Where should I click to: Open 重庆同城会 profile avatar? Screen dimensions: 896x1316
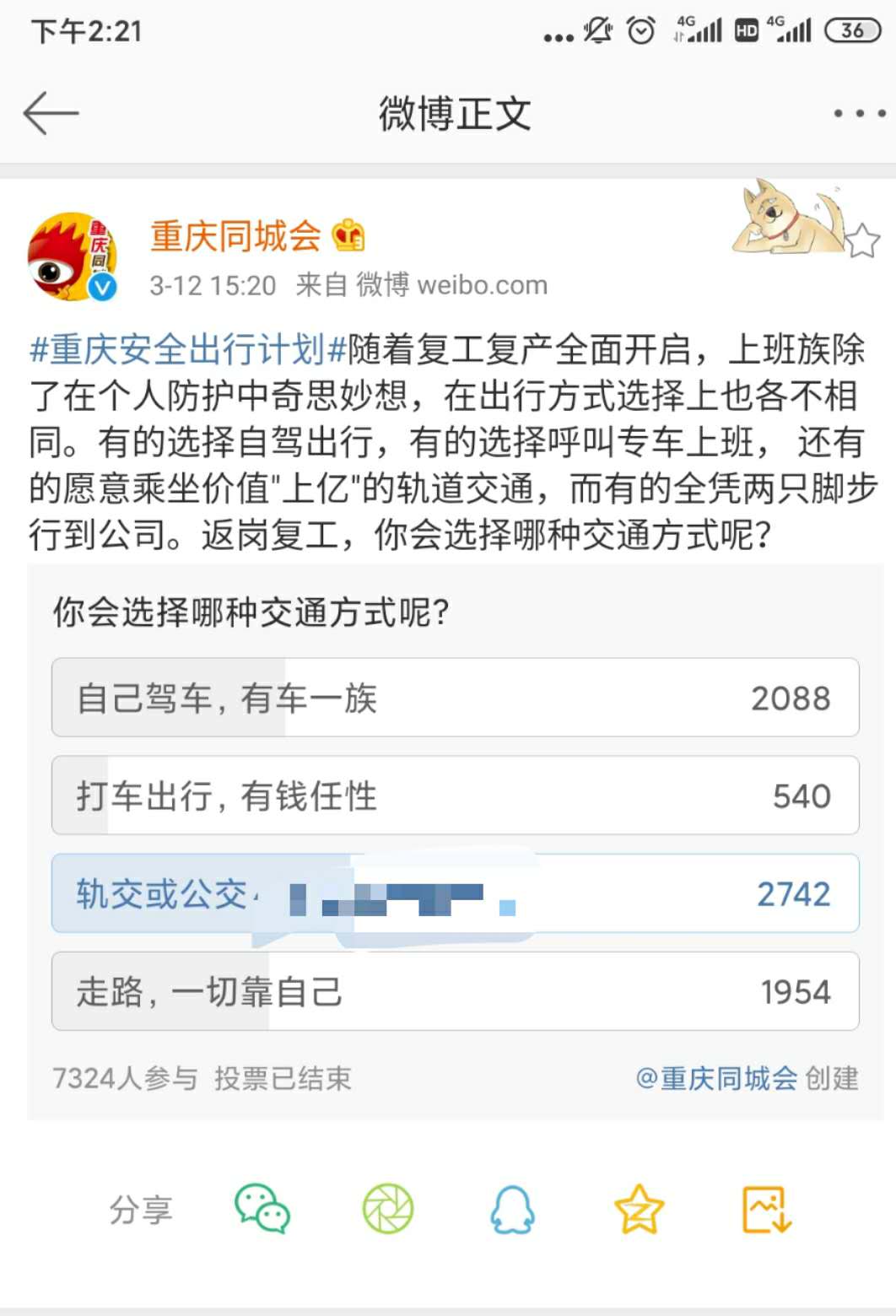[x=73, y=256]
